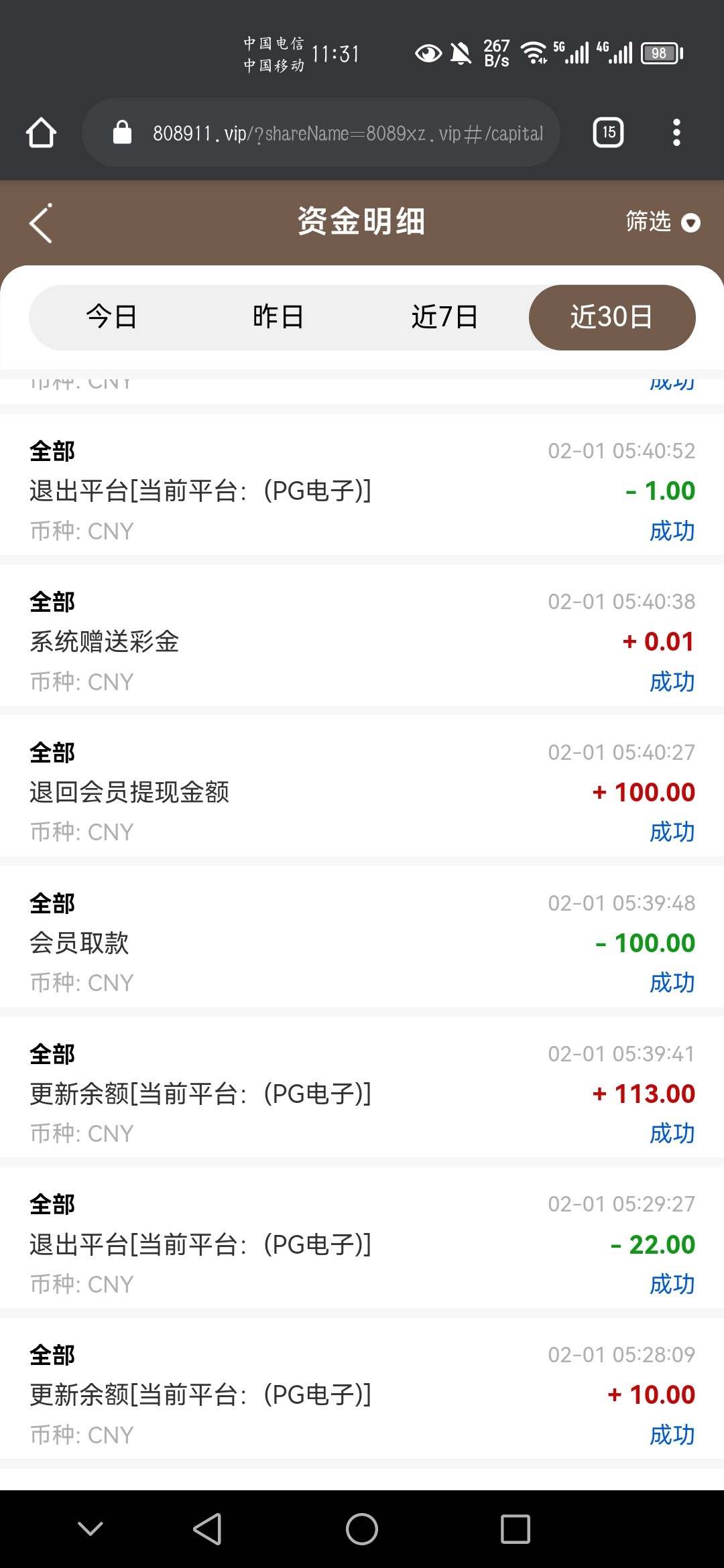The width and height of the screenshot is (724, 1568).
Task: Tap the tab counter showing 15 tabs
Action: [607, 132]
